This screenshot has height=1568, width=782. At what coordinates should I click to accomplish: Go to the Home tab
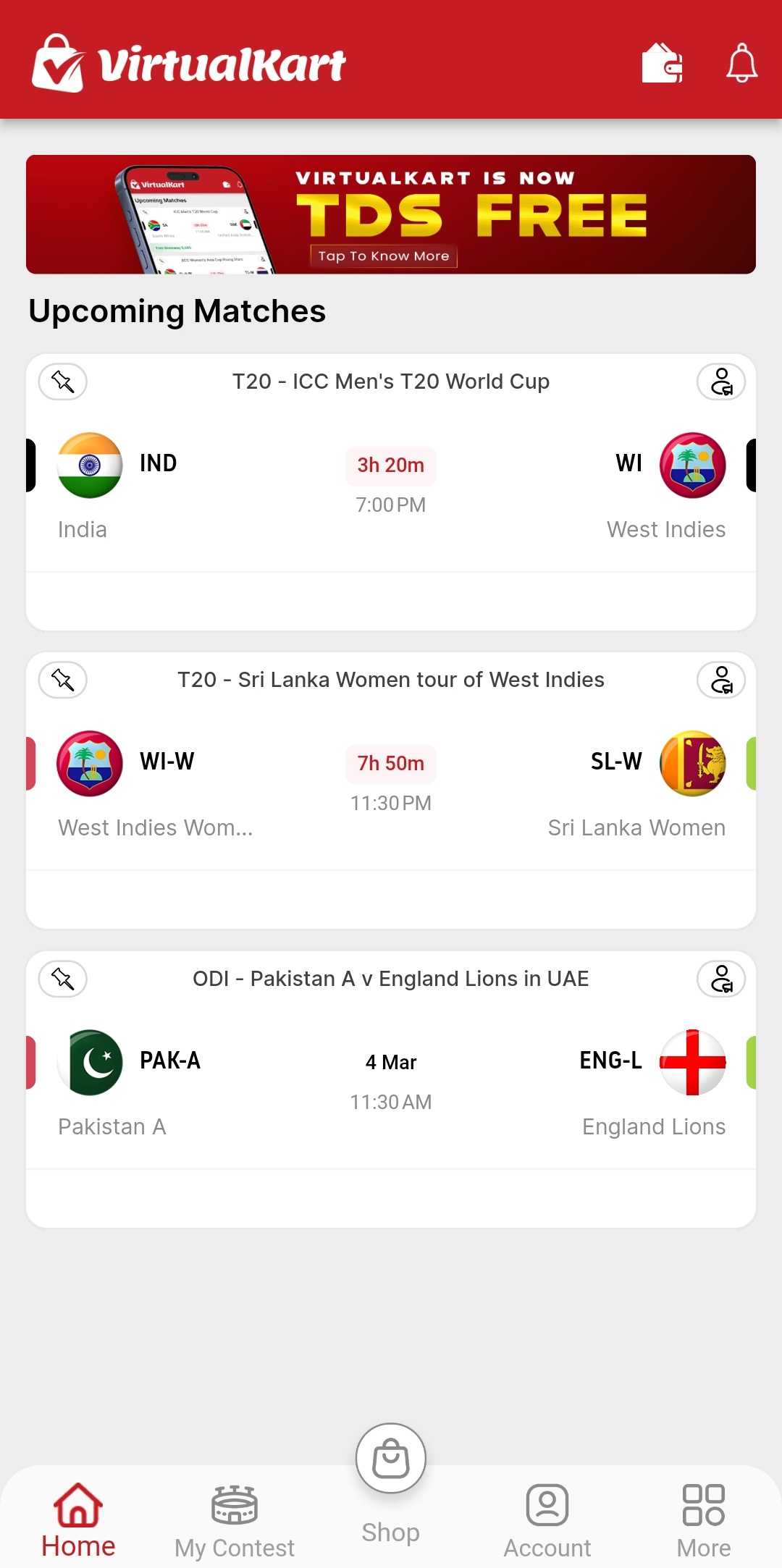click(78, 1520)
